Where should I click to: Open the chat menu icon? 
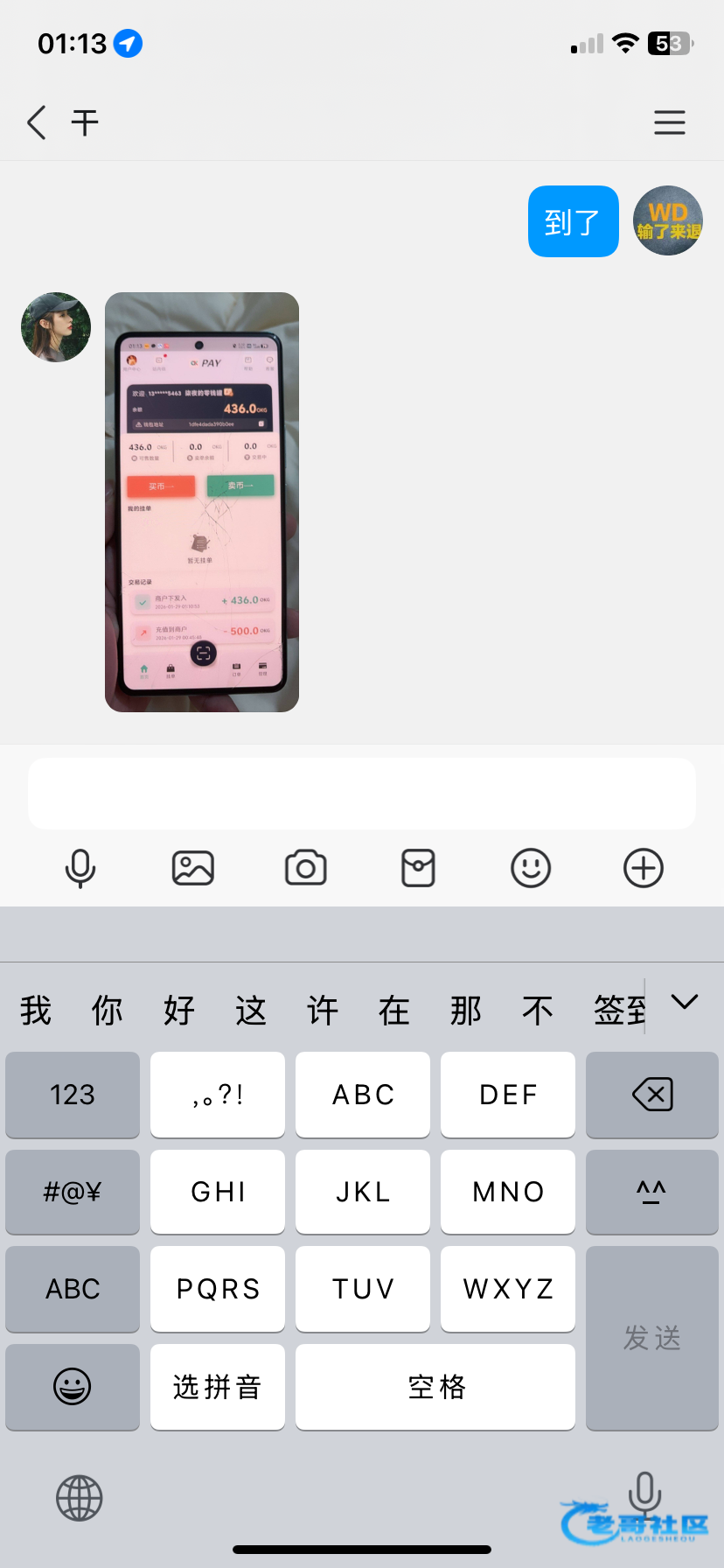click(669, 122)
